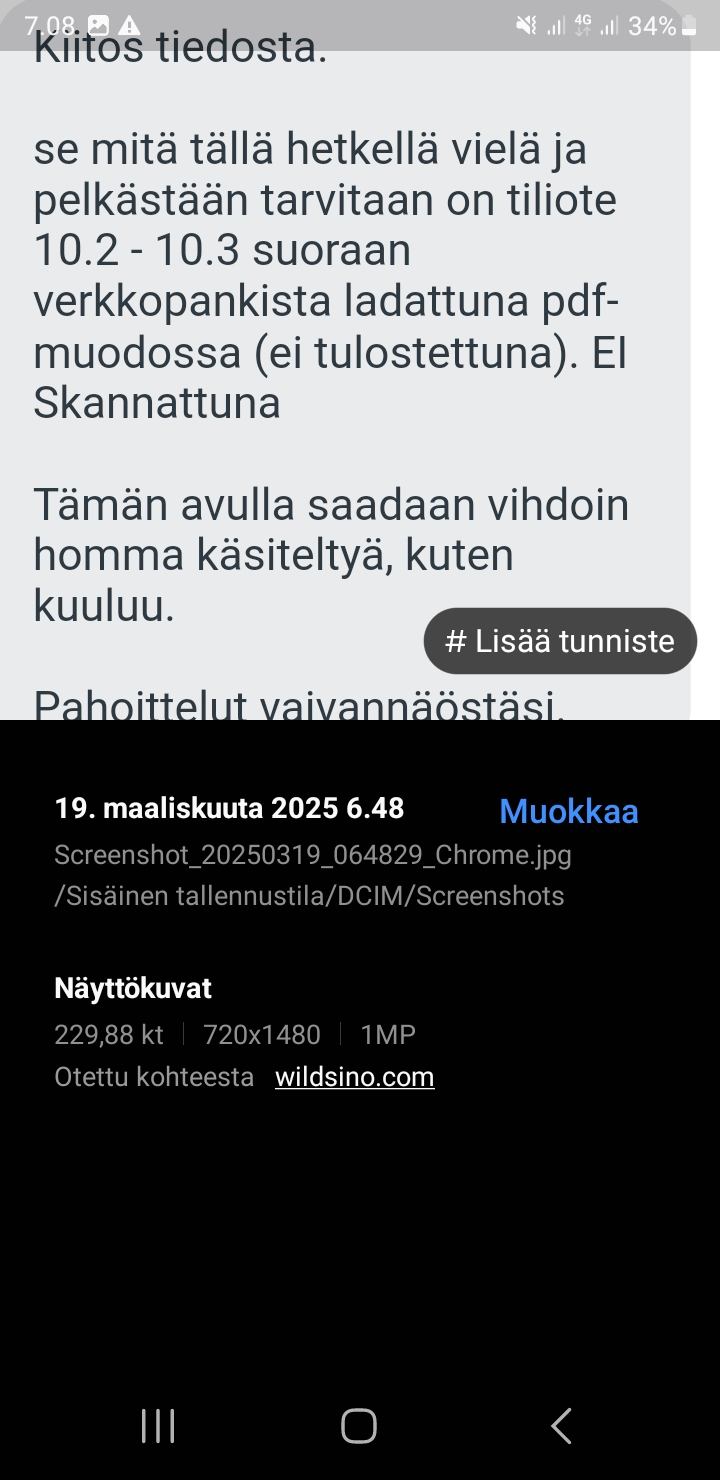Open the recent apps view
Viewport: 720px width, 1480px height.
tap(158, 1426)
